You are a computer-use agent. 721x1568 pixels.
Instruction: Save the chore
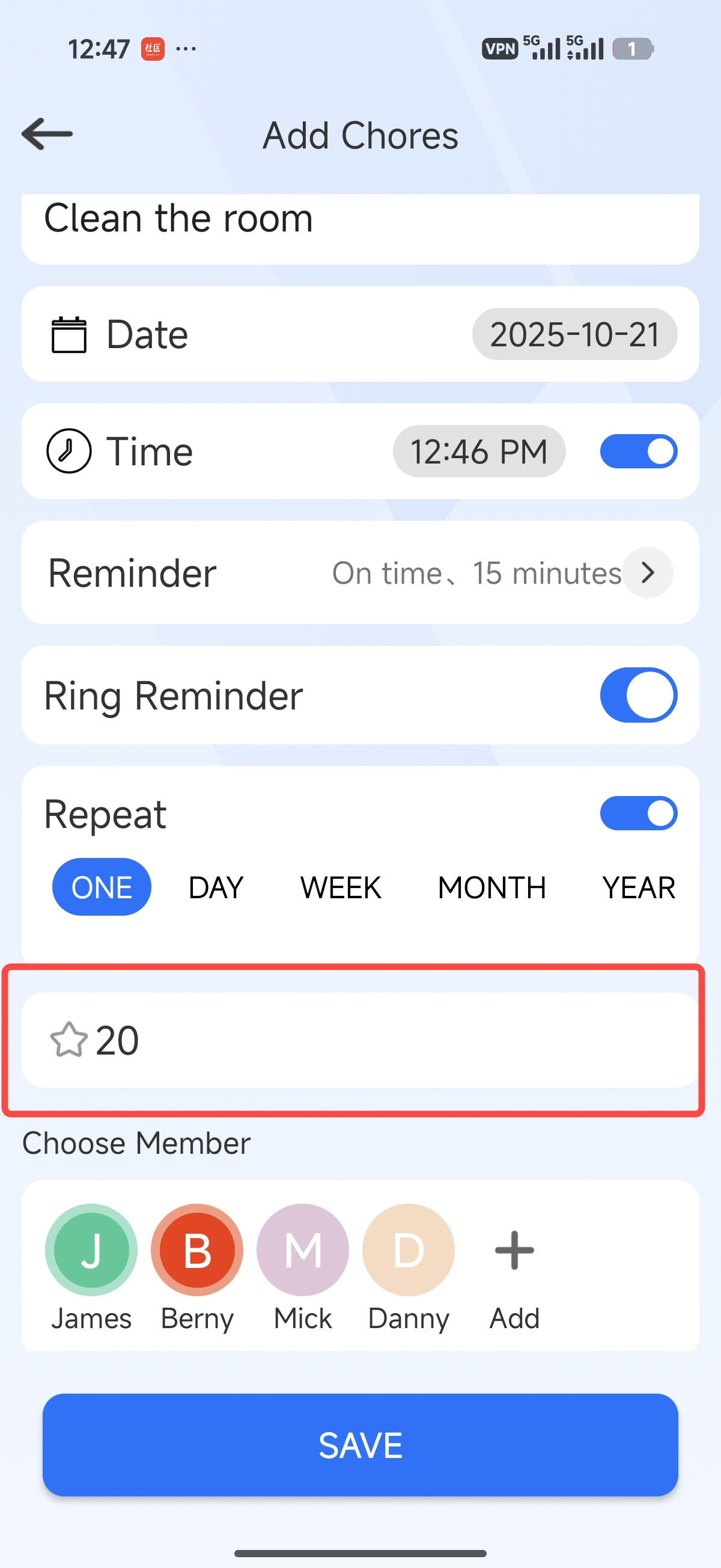pyautogui.click(x=360, y=1444)
